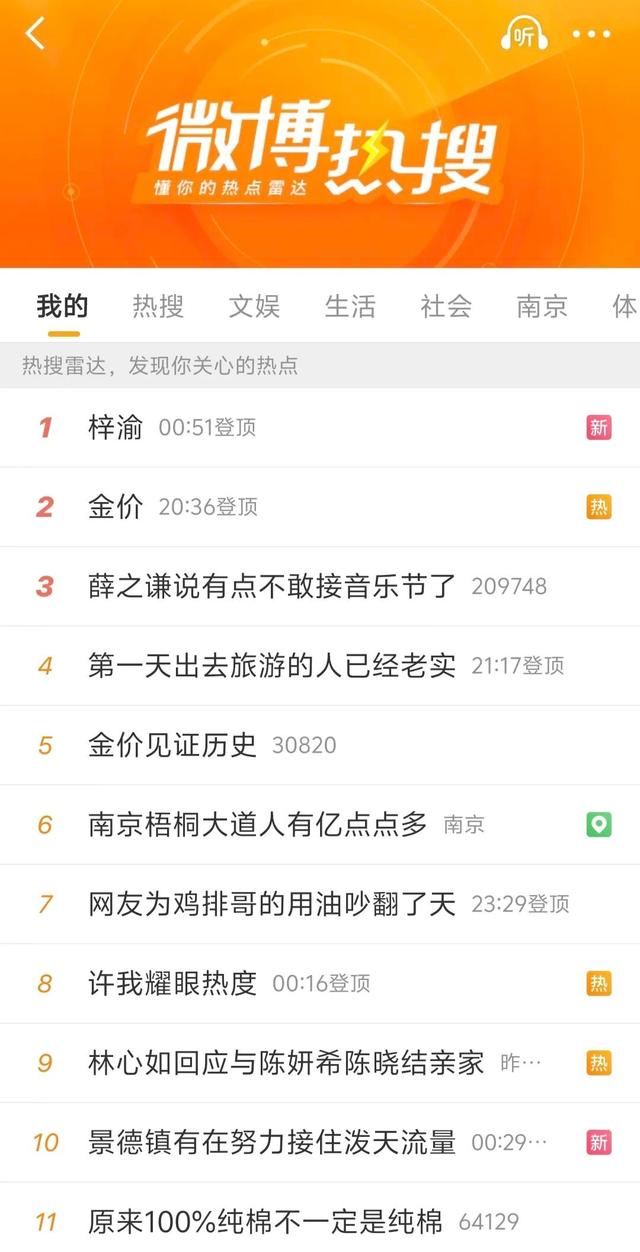Open 景德镇有在努力接住泼天流量 topic
The height and width of the screenshot is (1252, 640).
pyautogui.click(x=272, y=1142)
